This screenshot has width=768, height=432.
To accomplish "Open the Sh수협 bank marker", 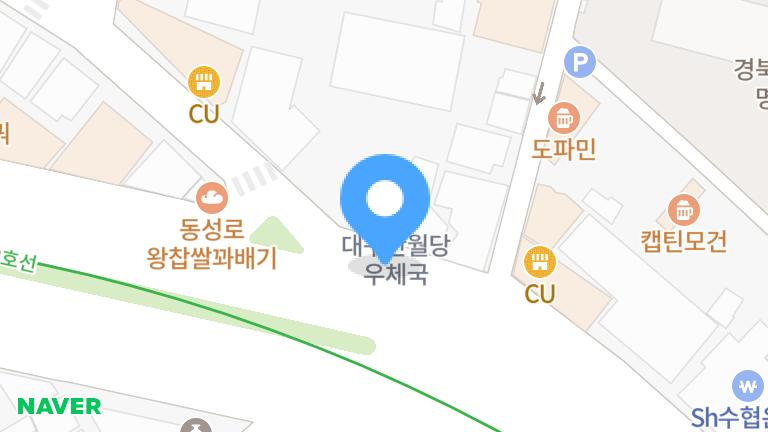I will pyautogui.click(x=746, y=385).
